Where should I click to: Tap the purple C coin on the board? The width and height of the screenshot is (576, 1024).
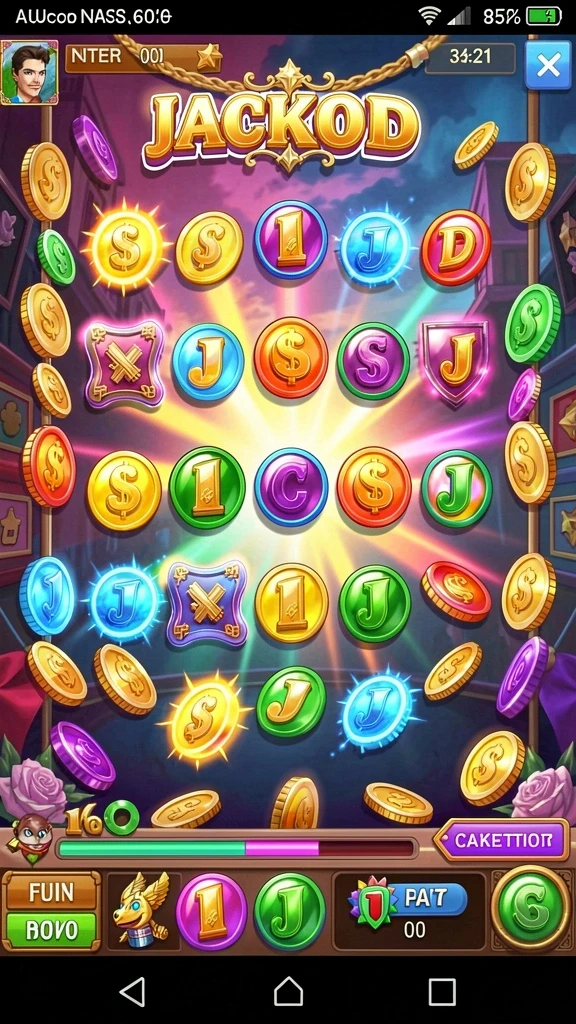point(291,487)
